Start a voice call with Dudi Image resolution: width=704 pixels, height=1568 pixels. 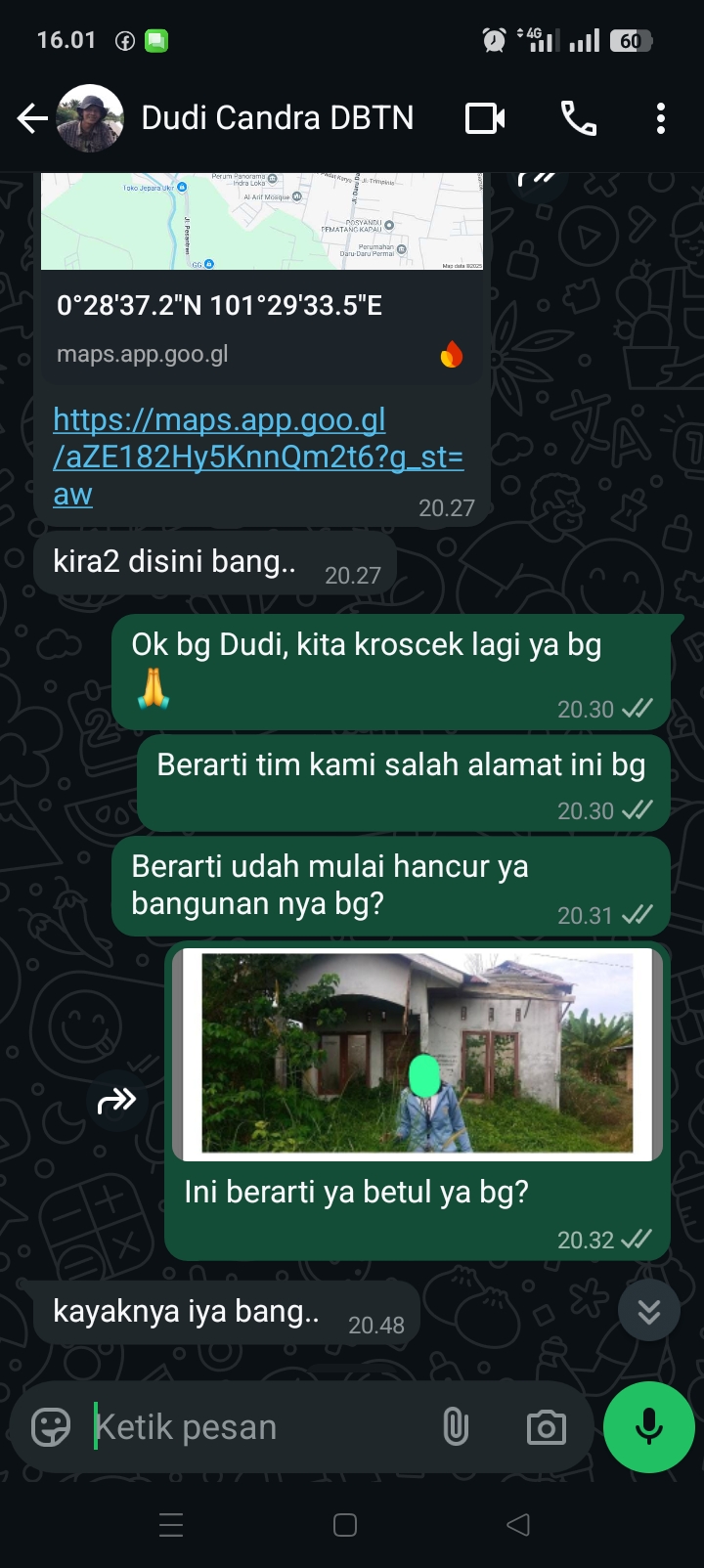coord(578,119)
